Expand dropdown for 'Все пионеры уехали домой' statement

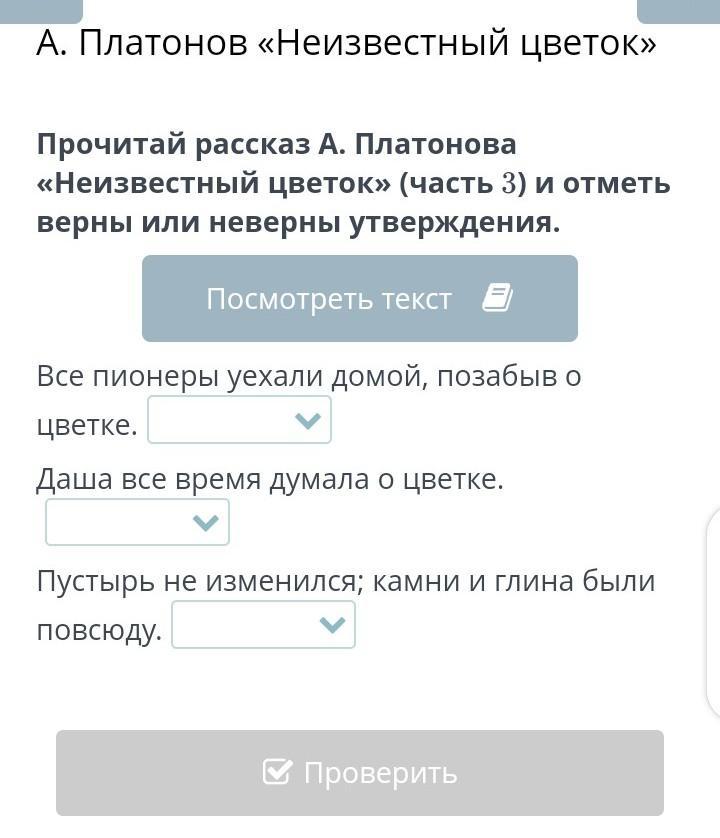click(x=239, y=421)
